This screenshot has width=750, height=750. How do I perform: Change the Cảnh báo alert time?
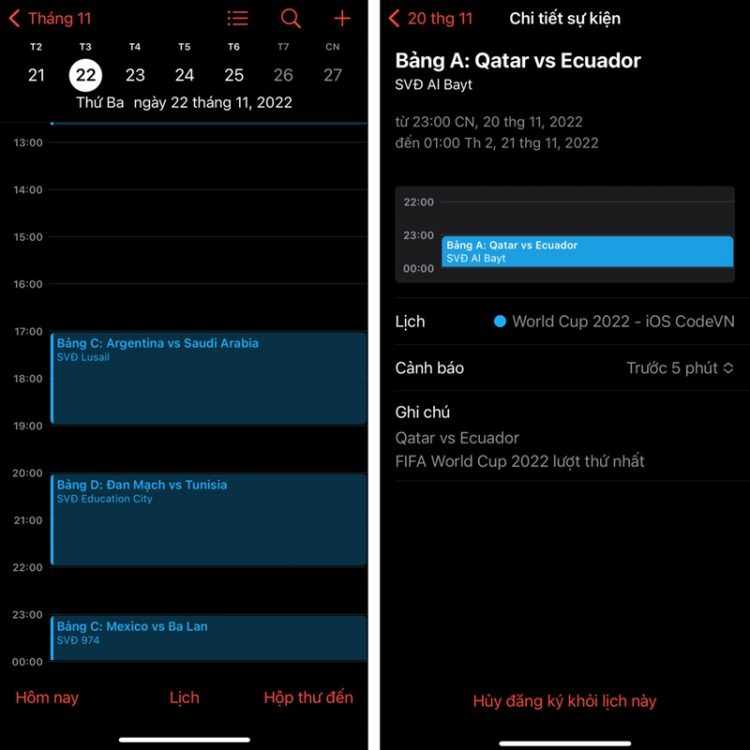point(680,368)
